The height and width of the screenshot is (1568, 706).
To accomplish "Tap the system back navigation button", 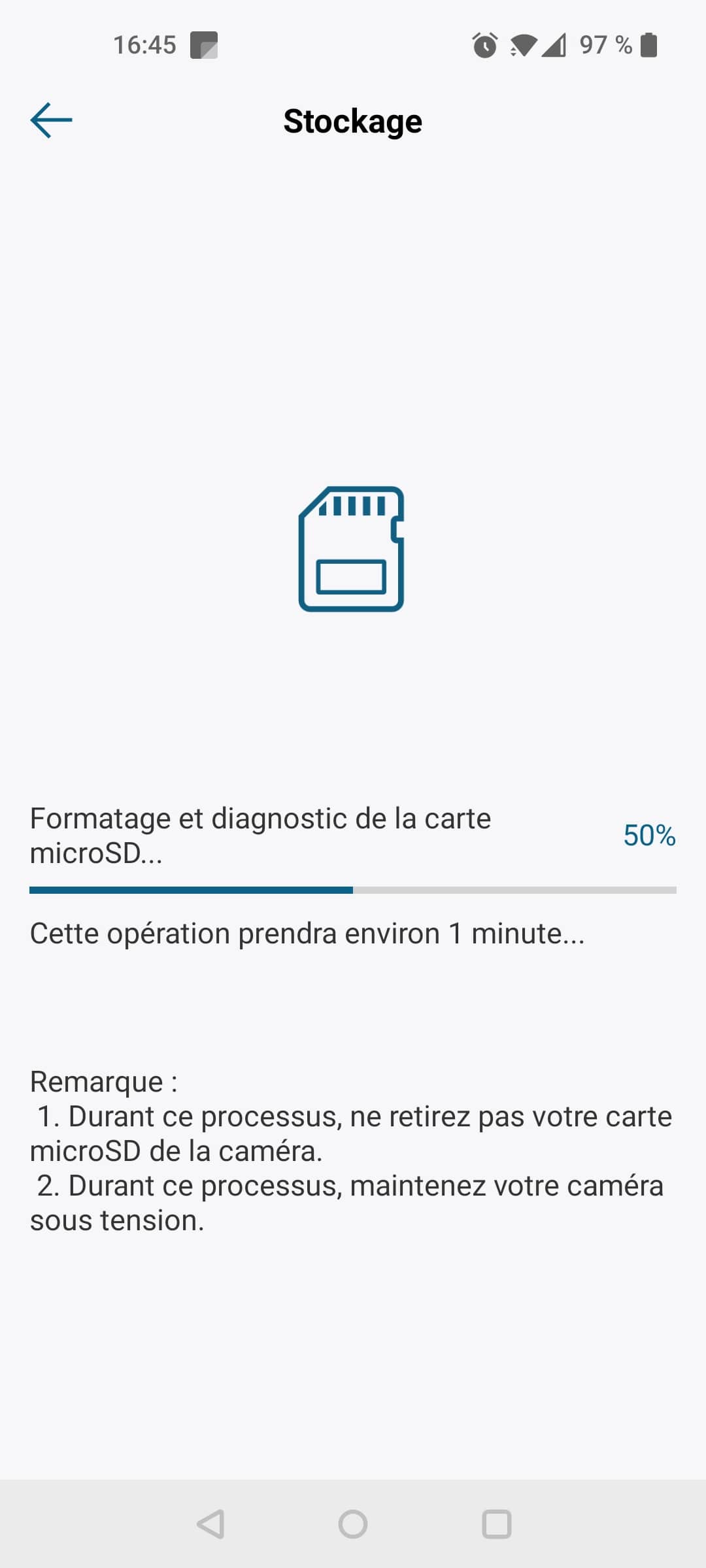I will pyautogui.click(x=210, y=1524).
